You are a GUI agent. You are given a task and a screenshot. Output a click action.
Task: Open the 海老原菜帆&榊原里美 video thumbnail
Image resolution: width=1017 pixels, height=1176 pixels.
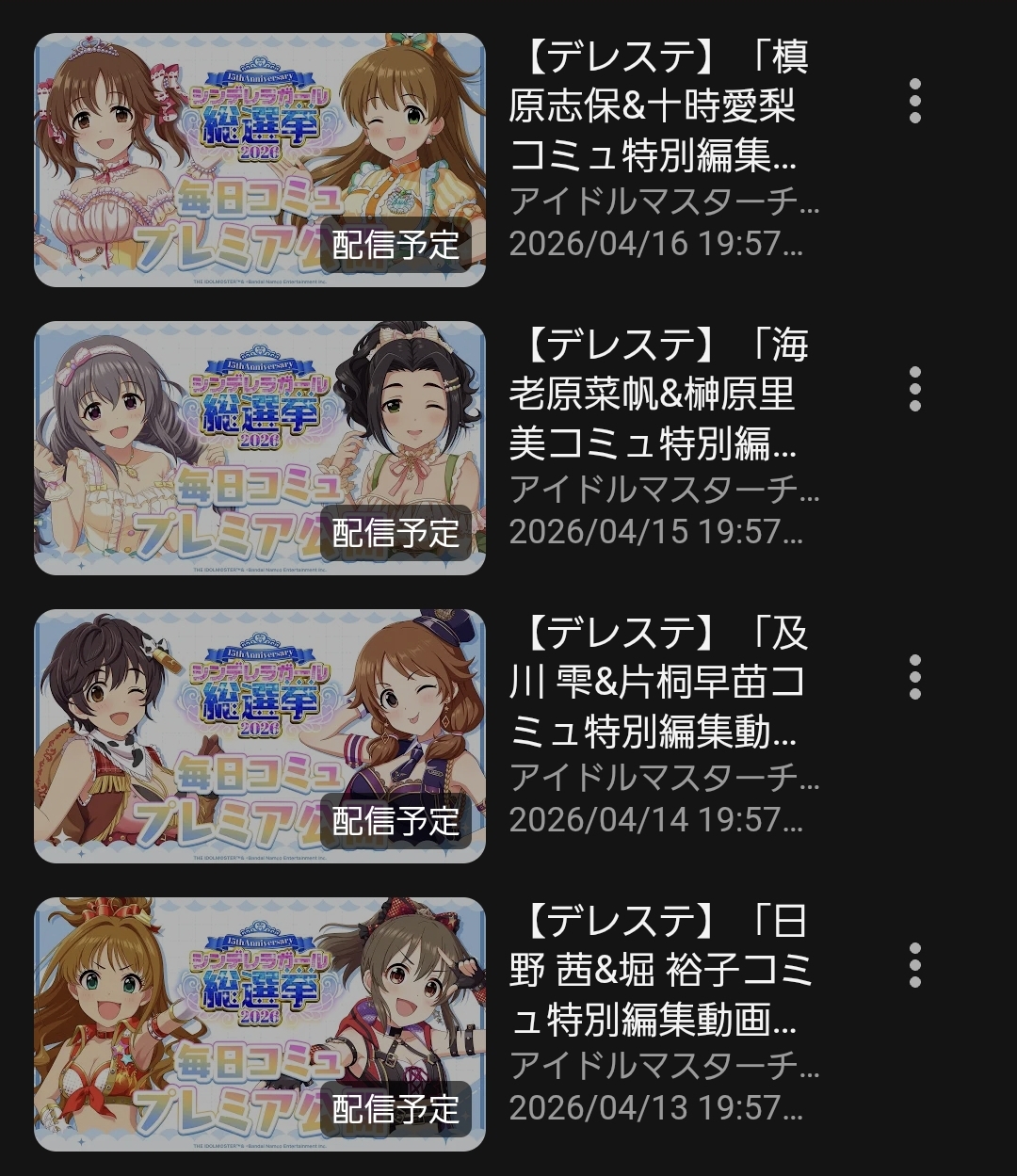coord(260,448)
